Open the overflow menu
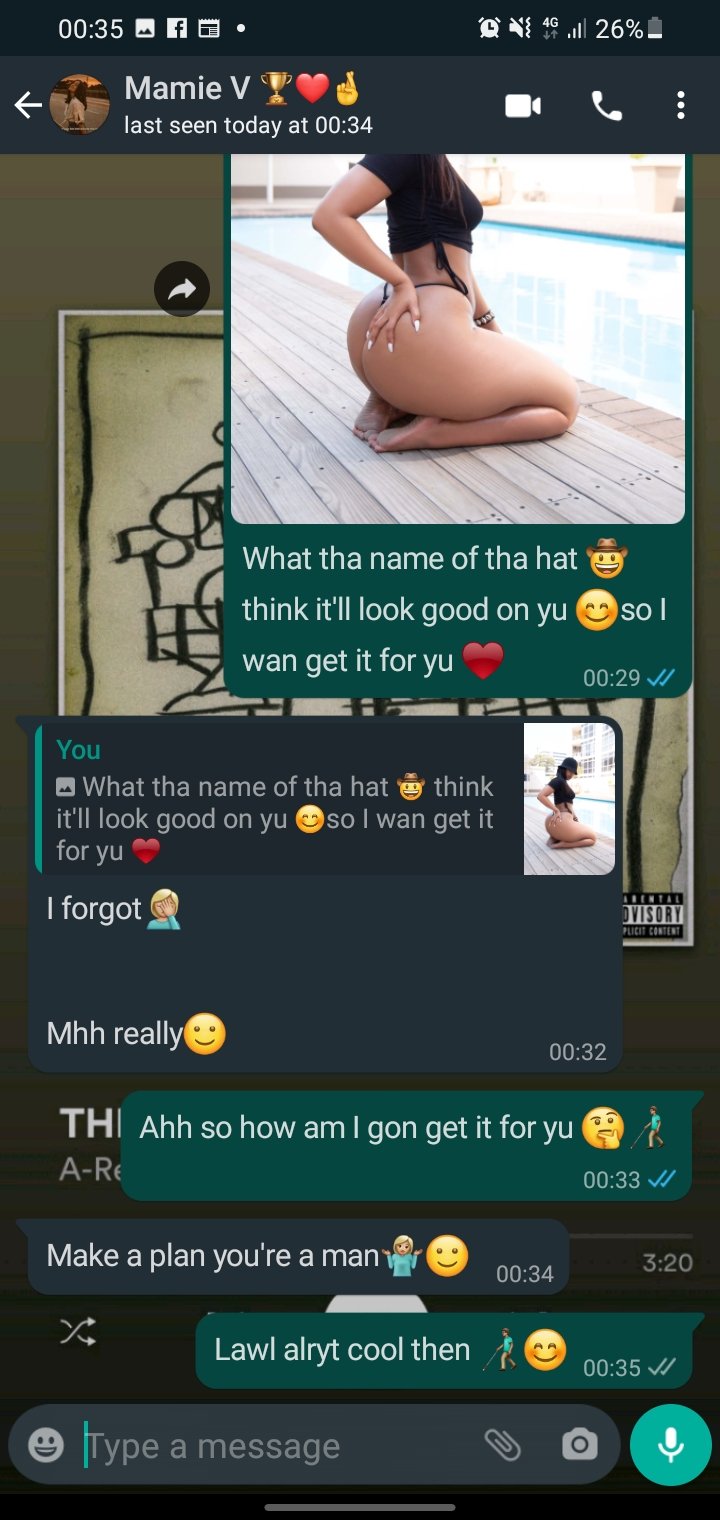This screenshot has height=1520, width=720. tap(680, 105)
